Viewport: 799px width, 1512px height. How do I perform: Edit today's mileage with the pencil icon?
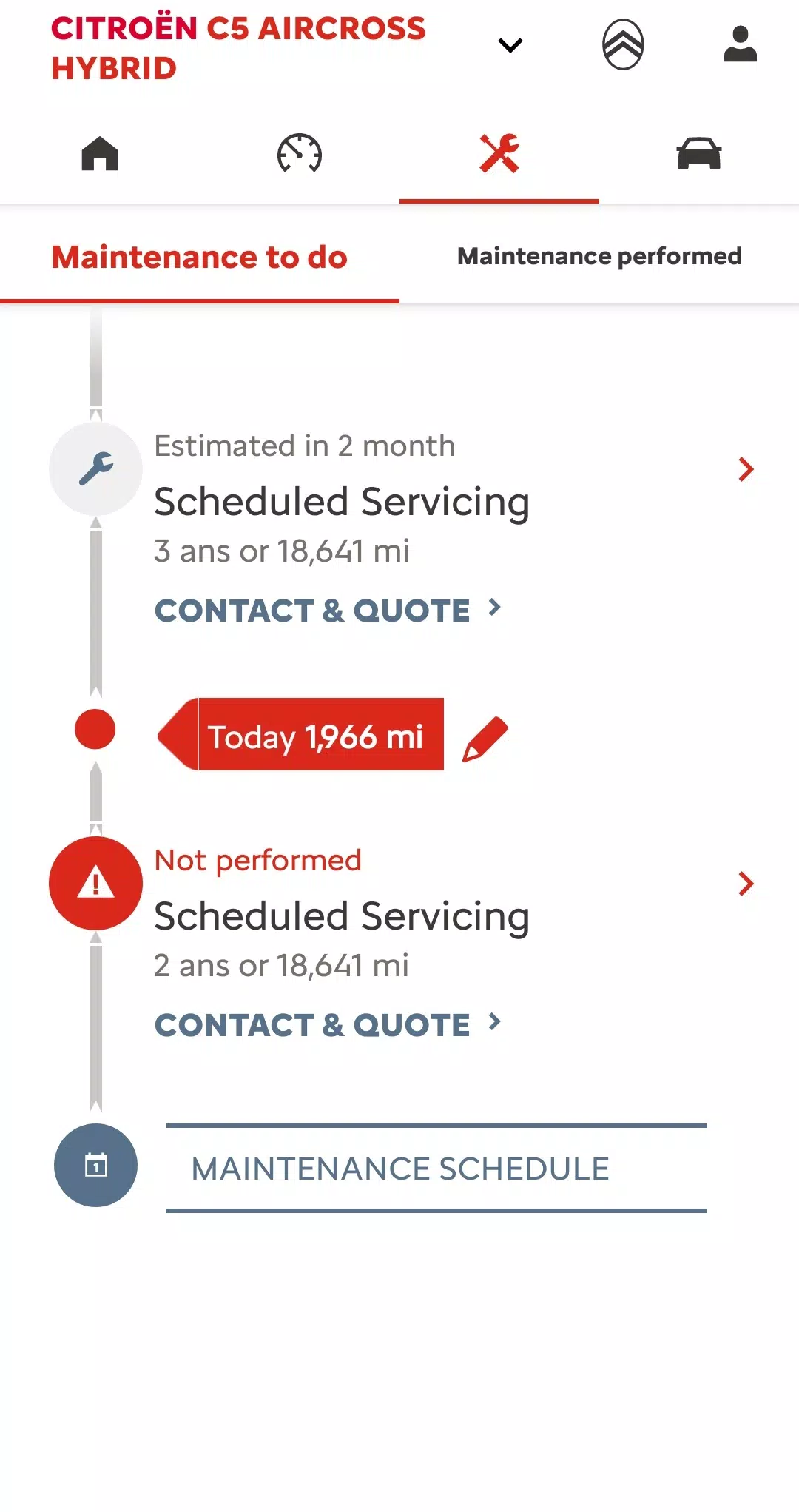pyautogui.click(x=485, y=738)
